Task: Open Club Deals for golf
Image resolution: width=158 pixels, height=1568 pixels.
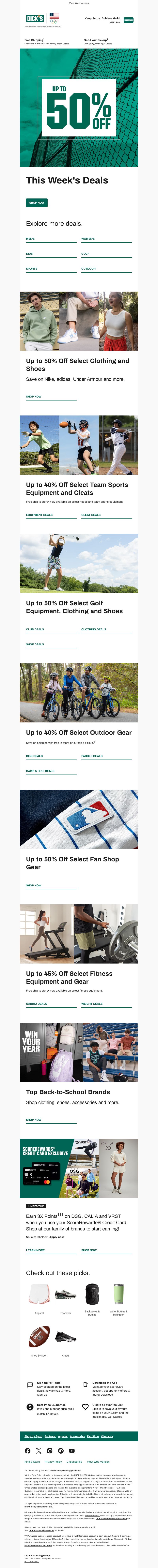Action: 35,629
